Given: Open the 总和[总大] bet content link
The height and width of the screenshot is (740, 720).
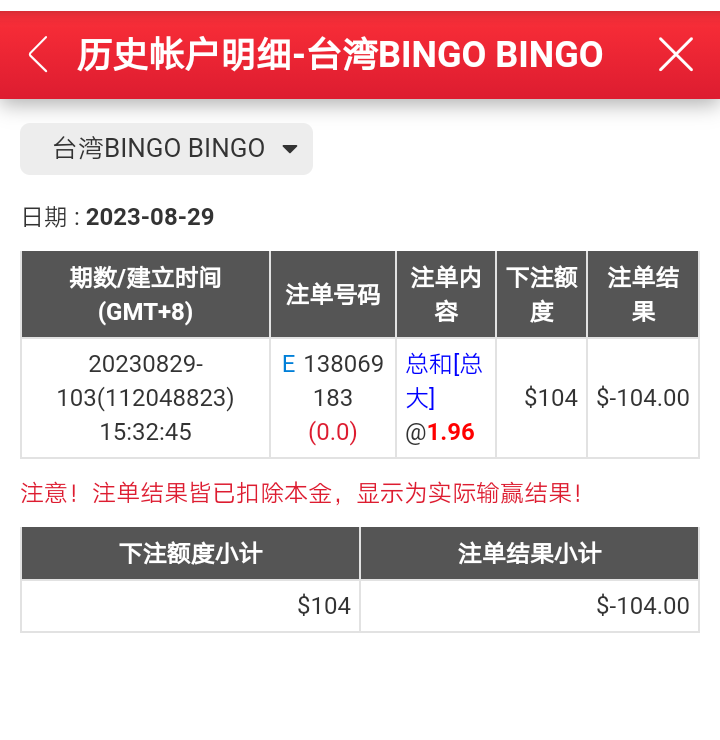Looking at the screenshot, I should [x=444, y=380].
